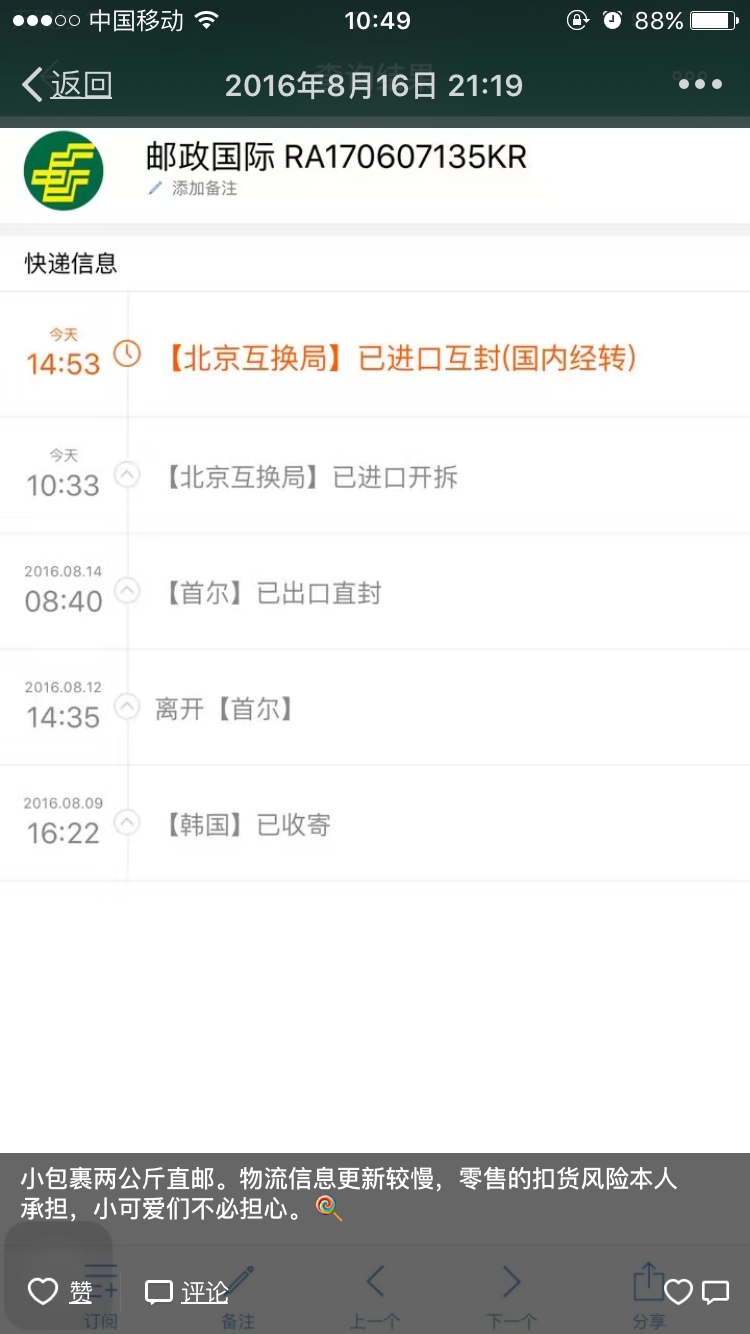Screen dimensions: 750x1334
Task: Go back using the 返回 button
Action: [x=67, y=85]
